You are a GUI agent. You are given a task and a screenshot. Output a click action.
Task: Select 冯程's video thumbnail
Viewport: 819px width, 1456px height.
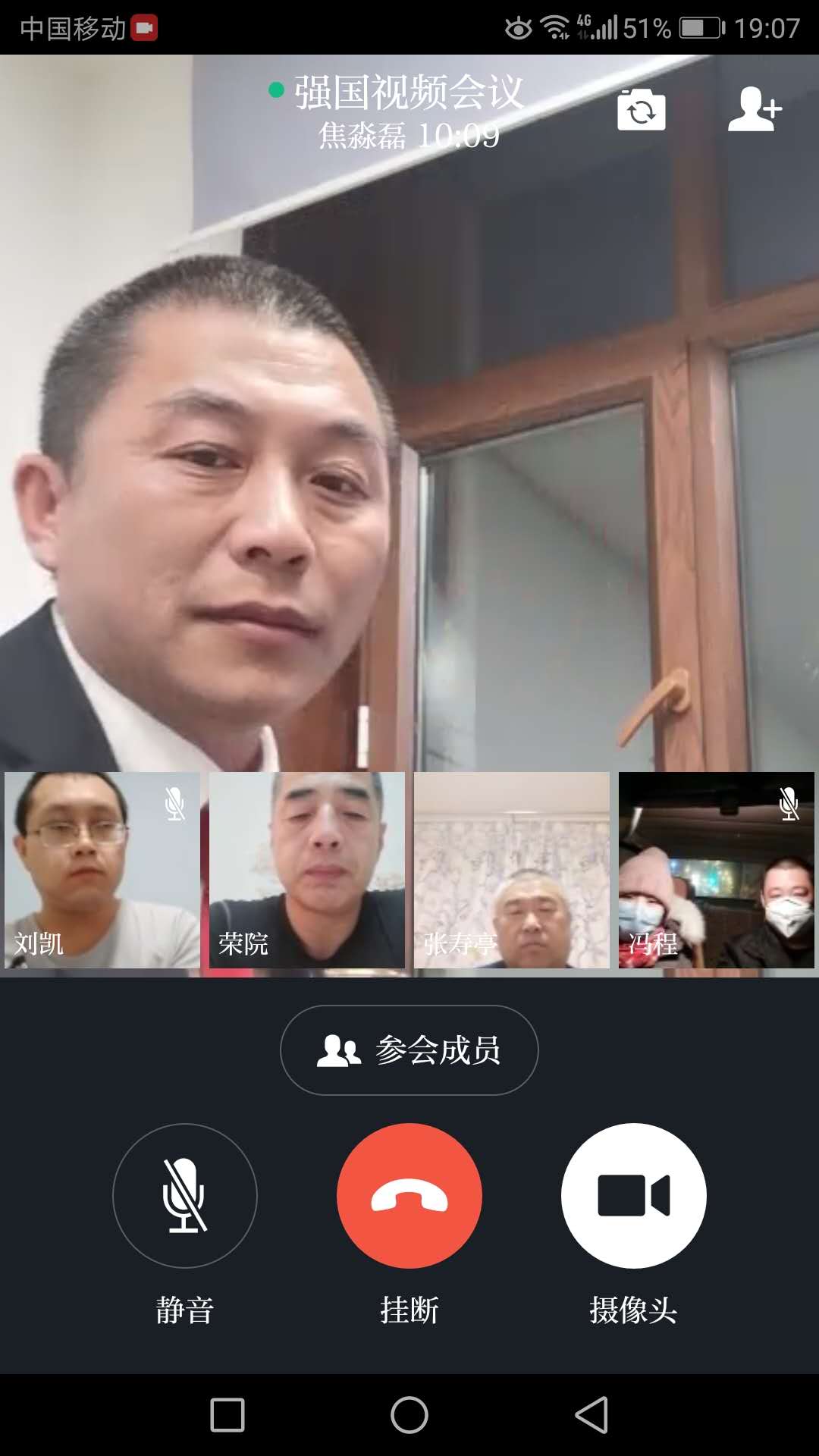pos(717,870)
